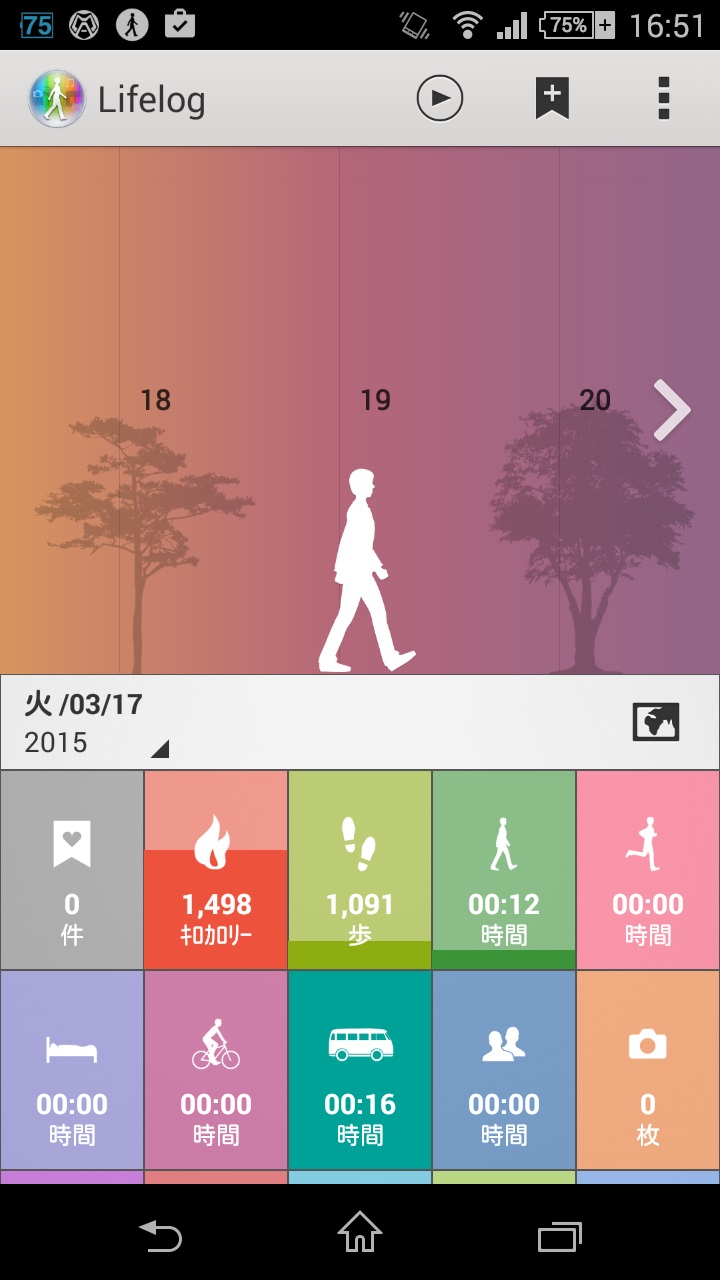This screenshot has height=1280, width=720.
Task: Add a new Life Bookmark
Action: (x=552, y=99)
